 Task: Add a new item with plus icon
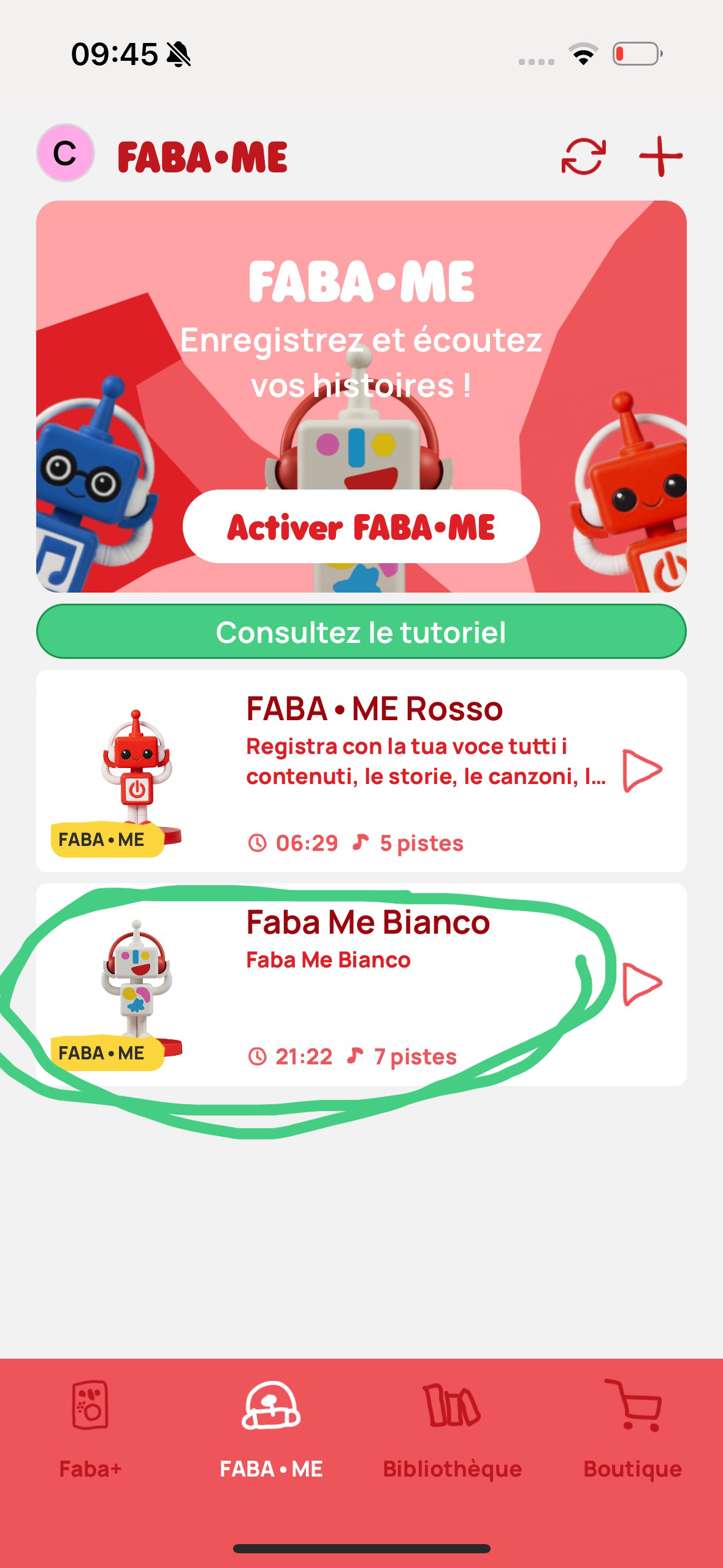(660, 156)
